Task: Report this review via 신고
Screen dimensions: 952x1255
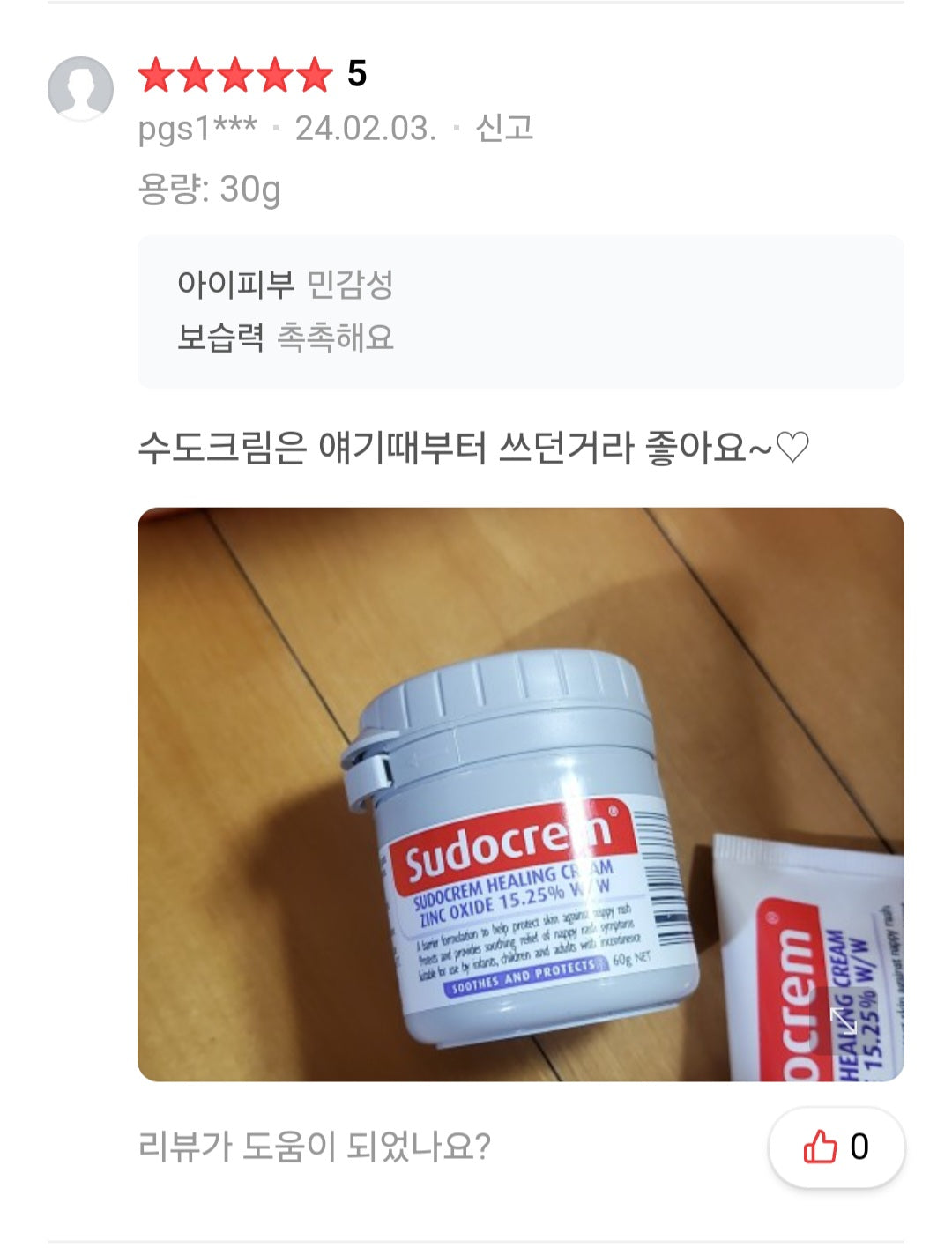Action: pyautogui.click(x=504, y=129)
